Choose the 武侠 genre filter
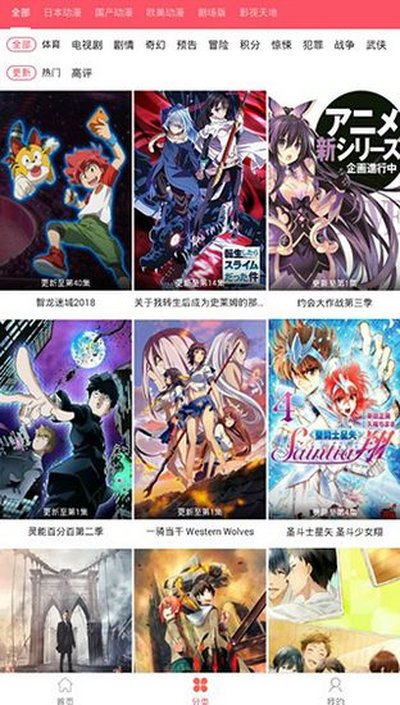This screenshot has width=400, height=705. 376,45
